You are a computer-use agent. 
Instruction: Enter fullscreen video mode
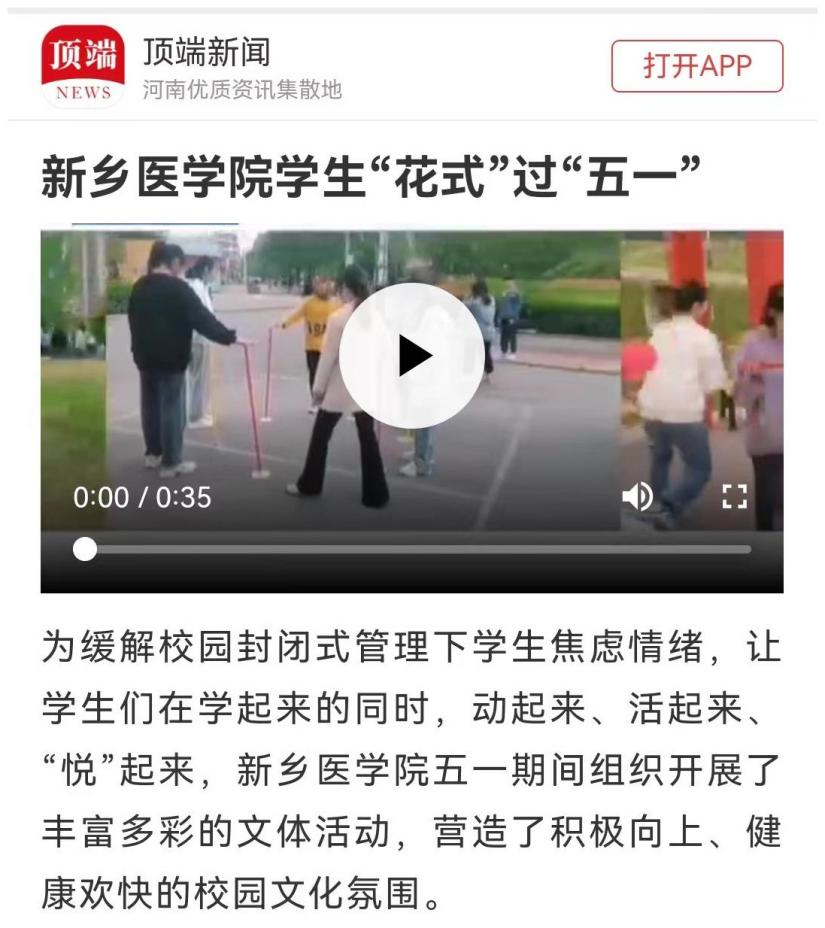[735, 497]
